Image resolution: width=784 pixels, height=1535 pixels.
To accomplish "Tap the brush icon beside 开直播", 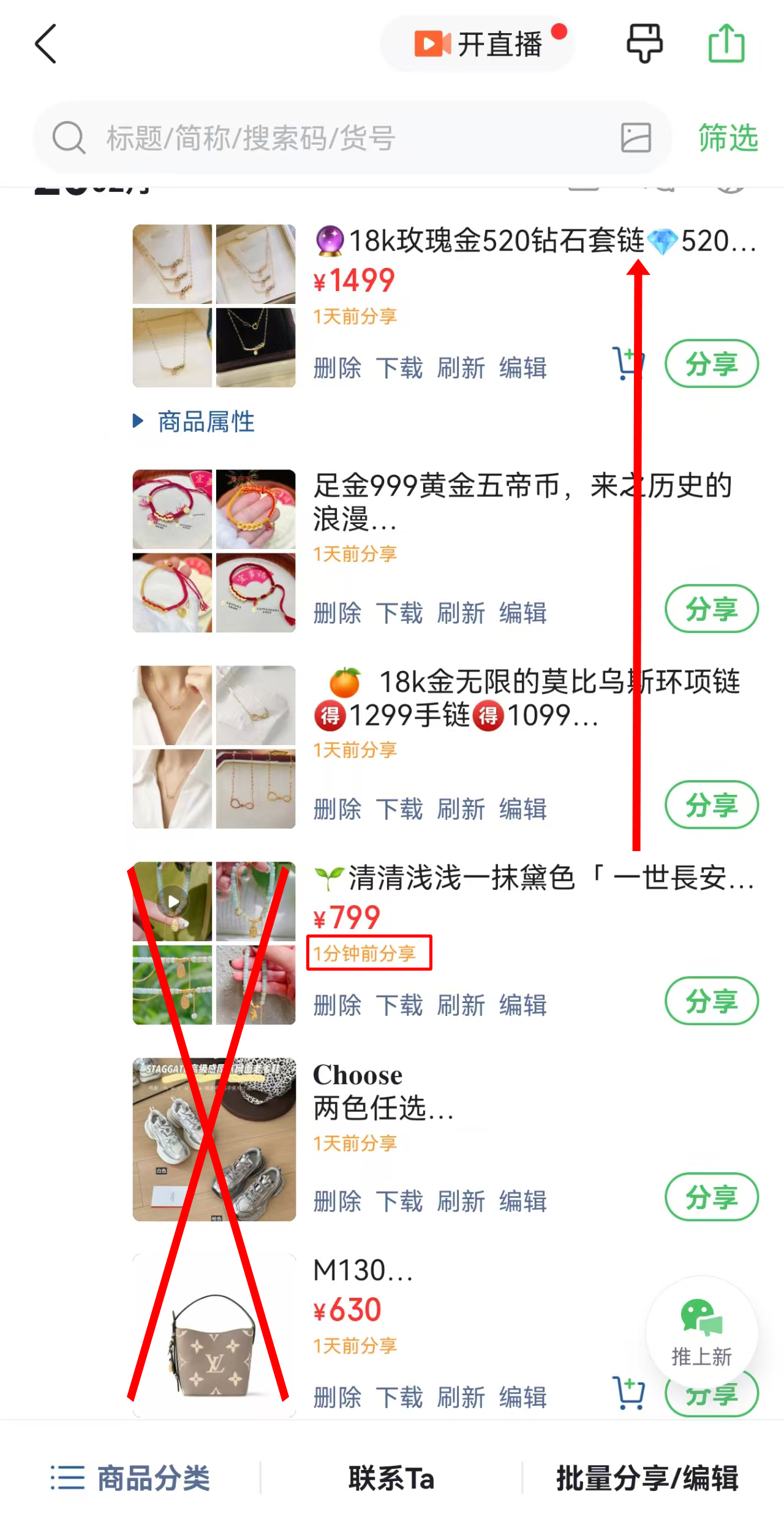I will pyautogui.click(x=644, y=44).
